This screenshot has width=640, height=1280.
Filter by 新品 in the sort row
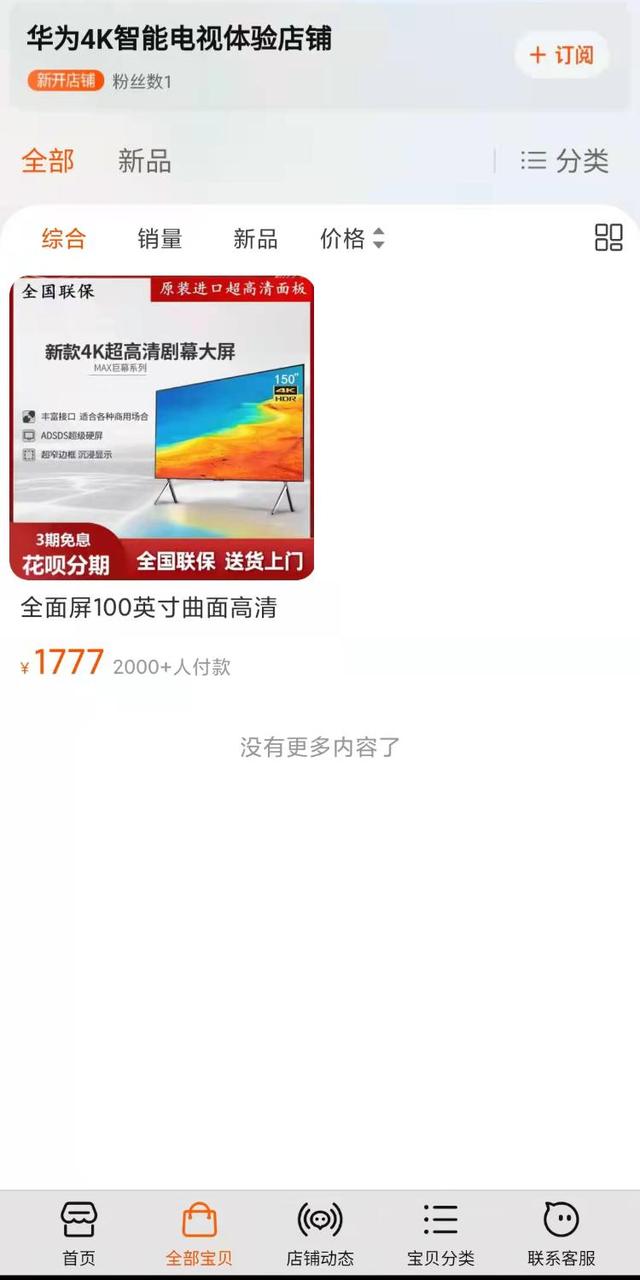[x=255, y=239]
